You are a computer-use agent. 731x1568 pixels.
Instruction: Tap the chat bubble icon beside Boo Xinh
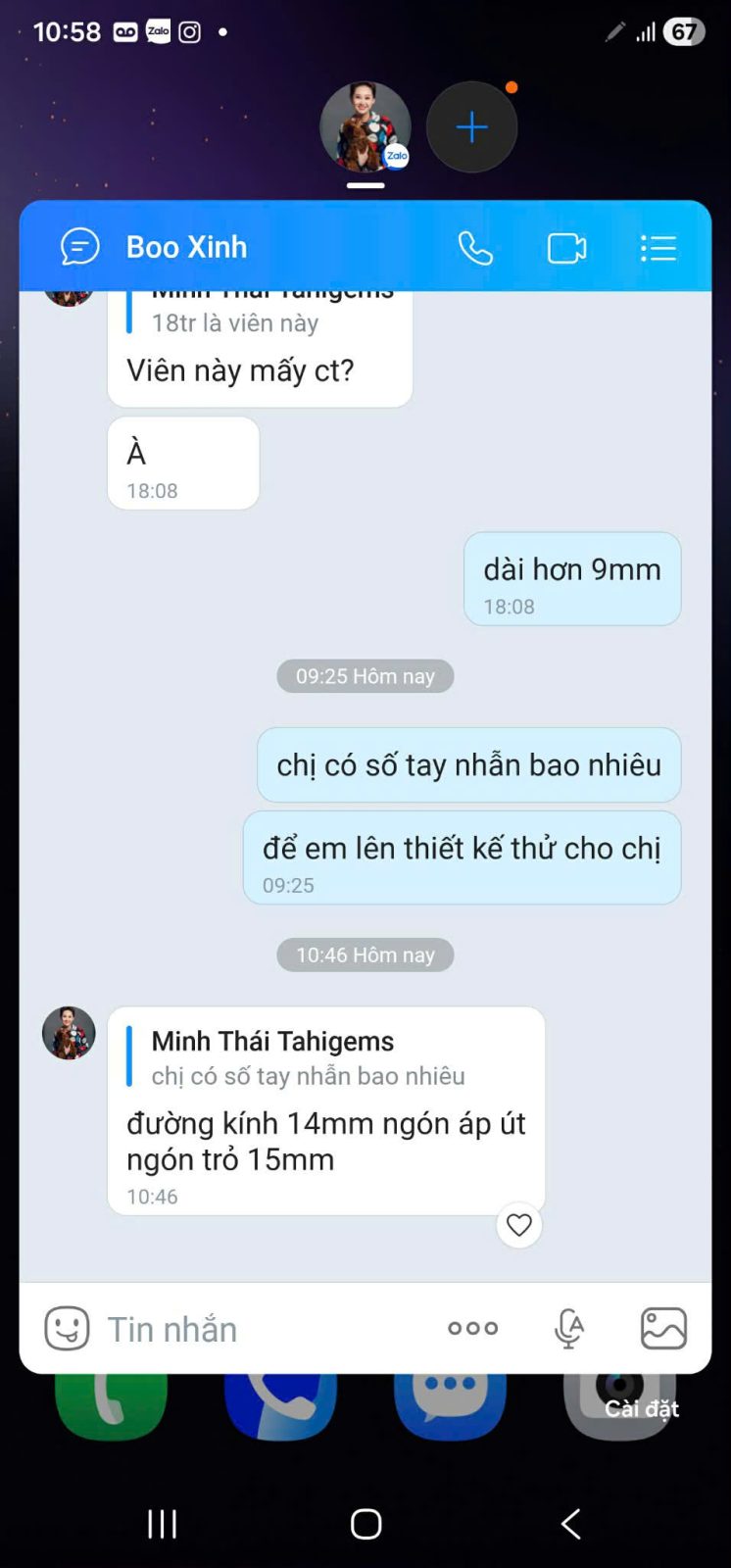click(80, 247)
